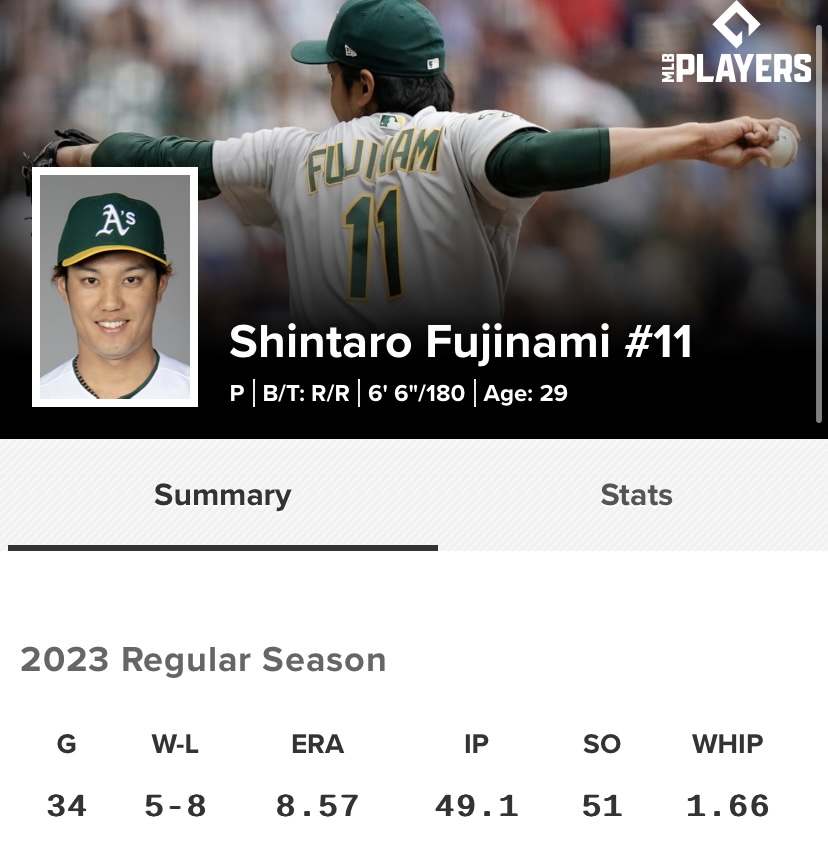Screen dimensions: 828x855
Task: Switch to the Stats tab
Action: [635, 495]
